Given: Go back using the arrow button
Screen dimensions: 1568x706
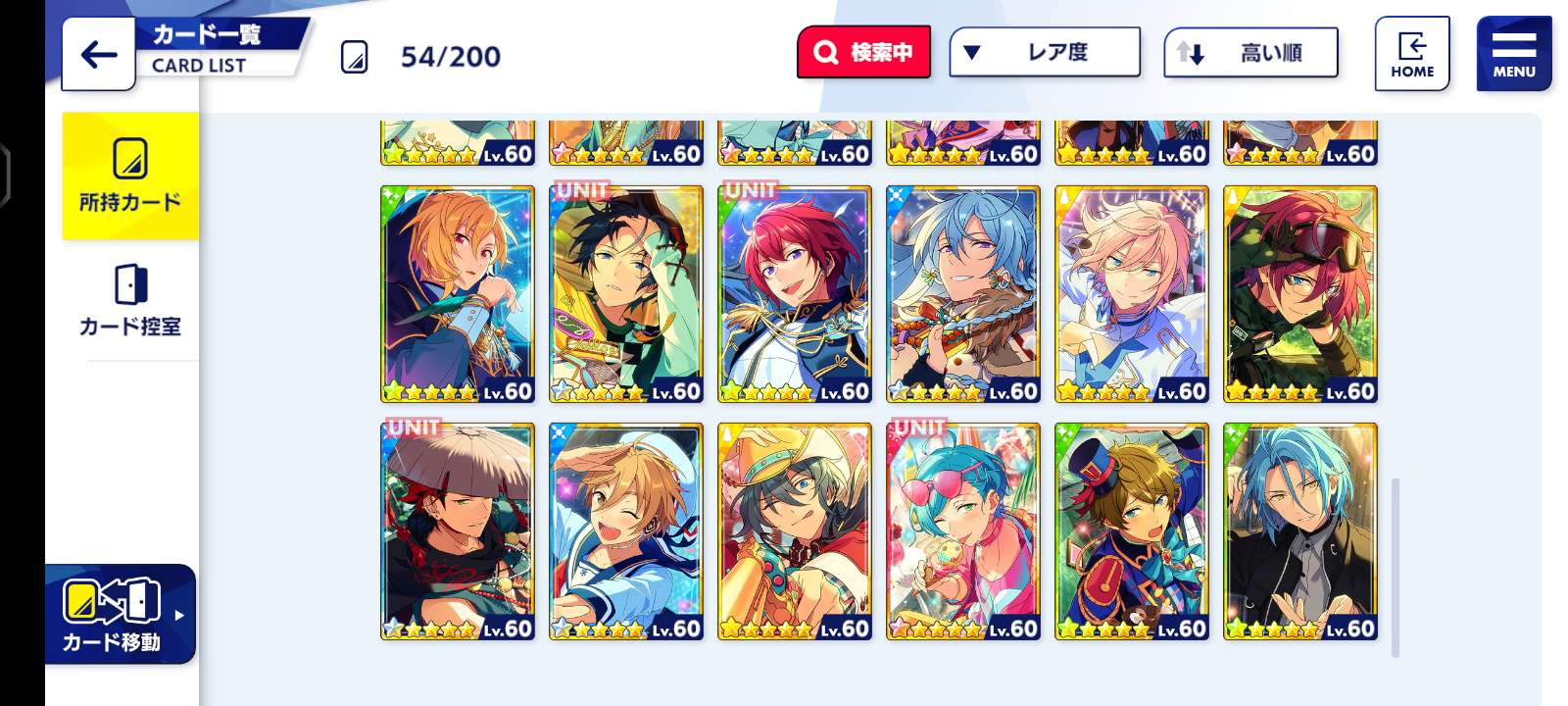Looking at the screenshot, I should pyautogui.click(x=98, y=54).
